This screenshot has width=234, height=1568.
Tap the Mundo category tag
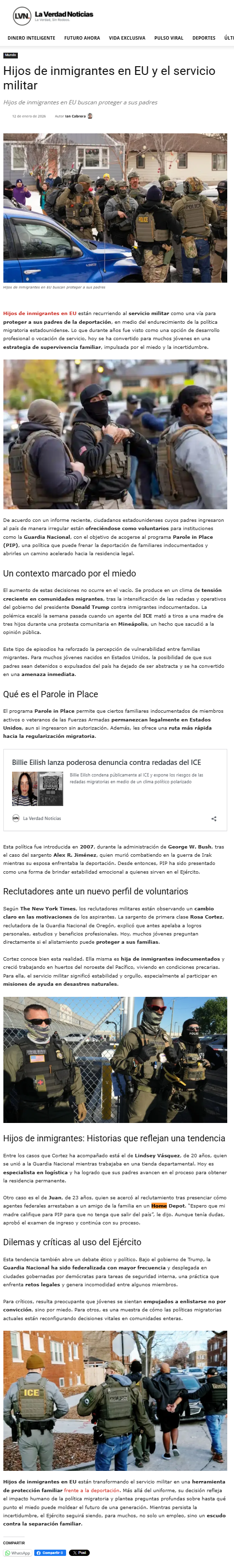10,56
